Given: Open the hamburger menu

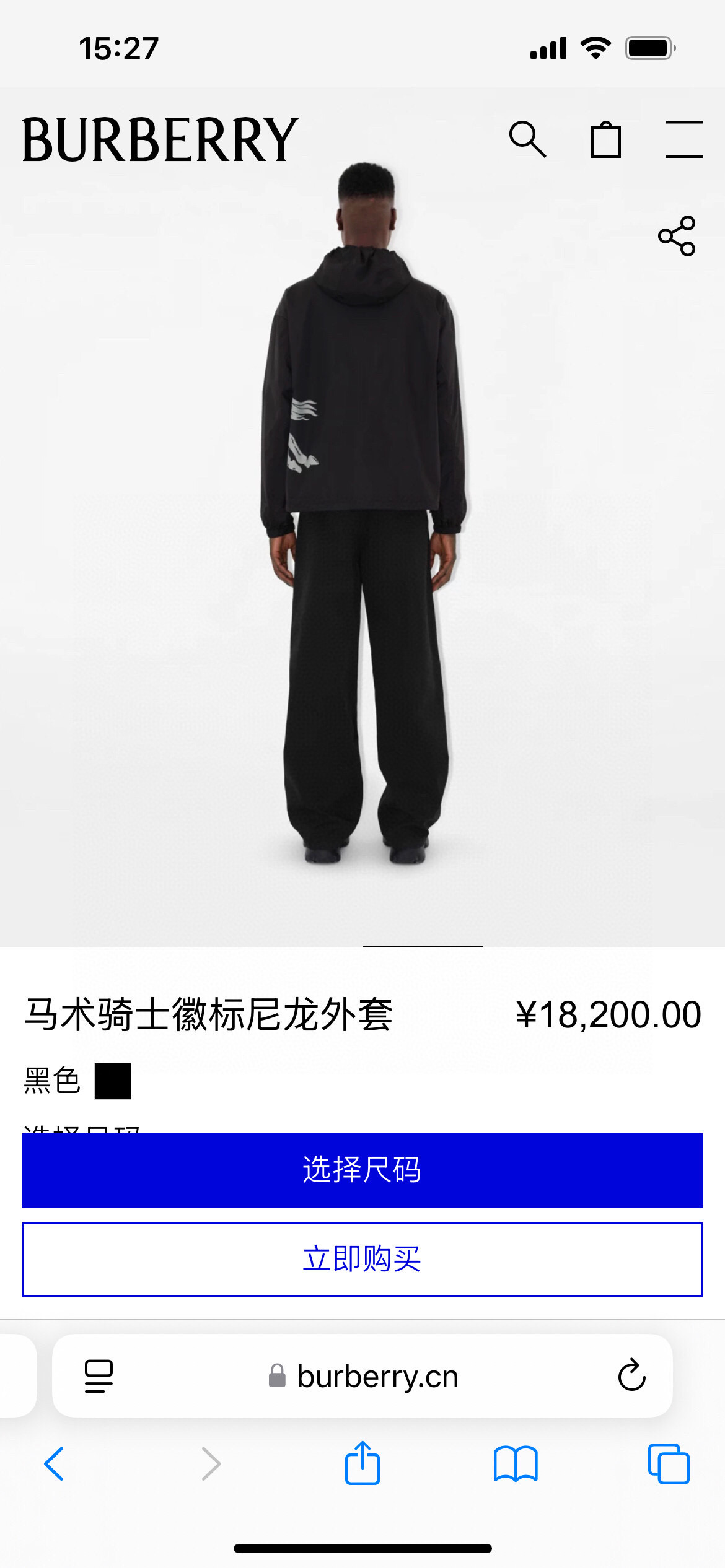Looking at the screenshot, I should click(x=683, y=139).
